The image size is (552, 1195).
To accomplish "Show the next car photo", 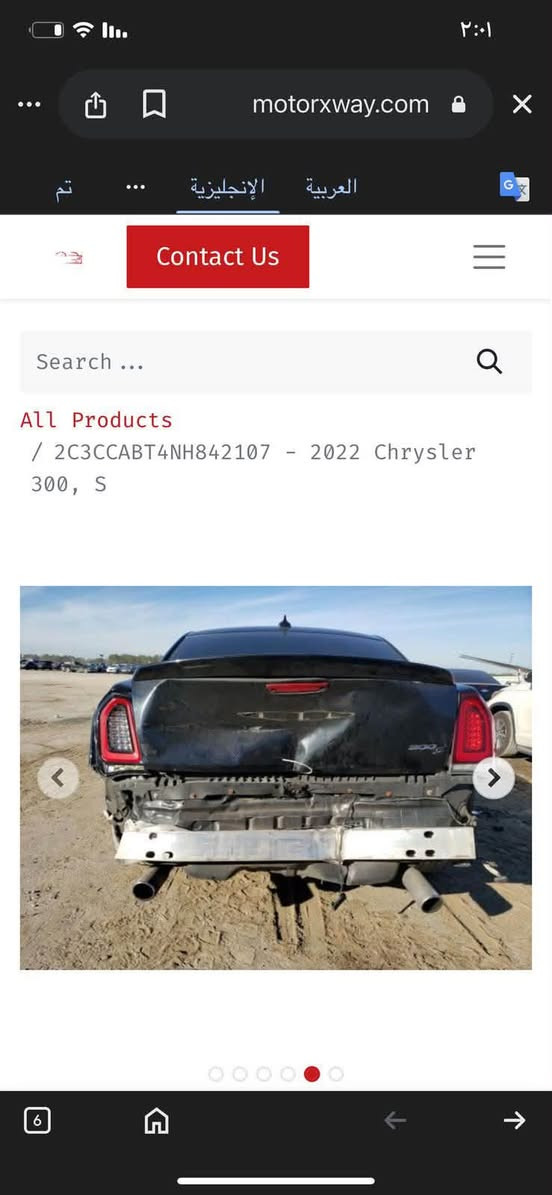I will pyautogui.click(x=494, y=778).
